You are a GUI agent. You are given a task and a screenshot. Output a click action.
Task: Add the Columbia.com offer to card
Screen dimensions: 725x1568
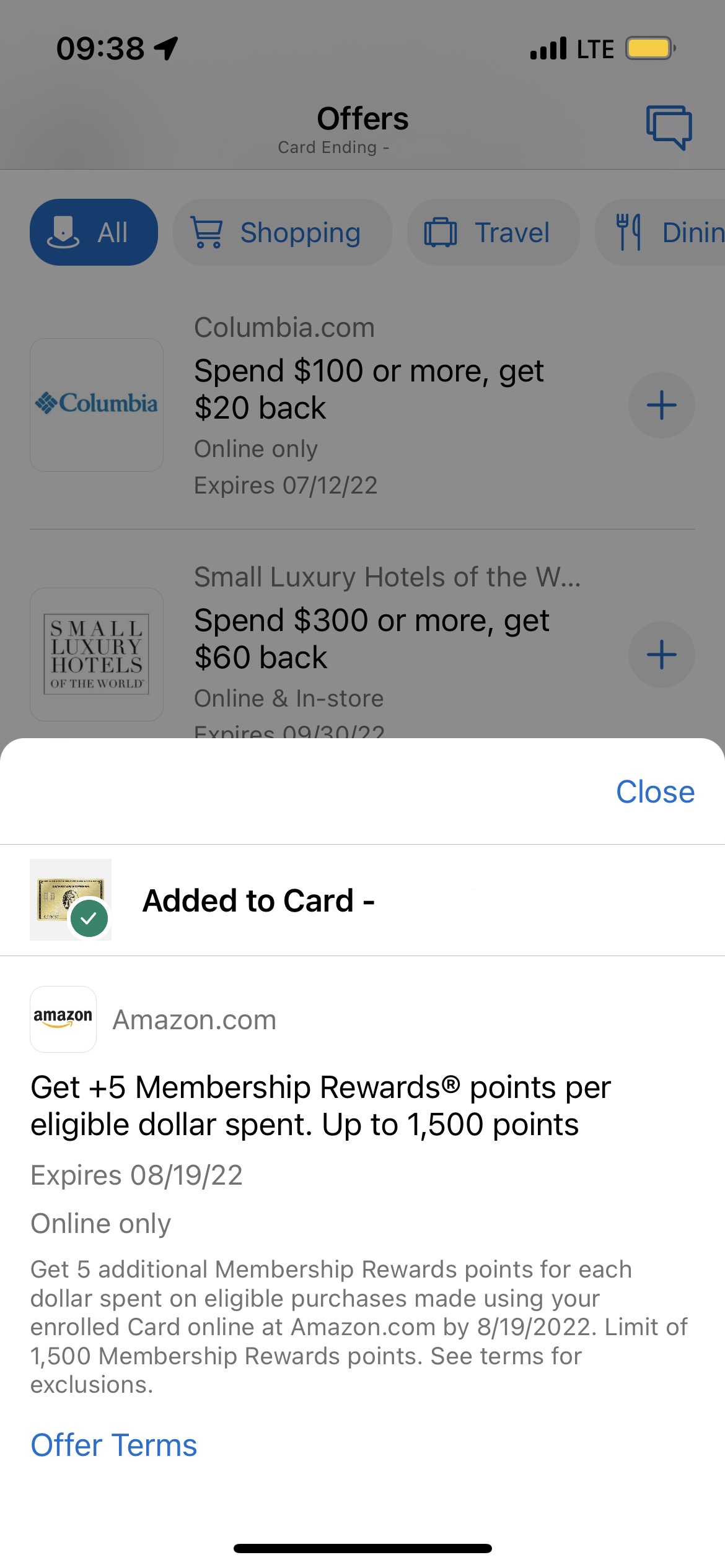tap(661, 405)
